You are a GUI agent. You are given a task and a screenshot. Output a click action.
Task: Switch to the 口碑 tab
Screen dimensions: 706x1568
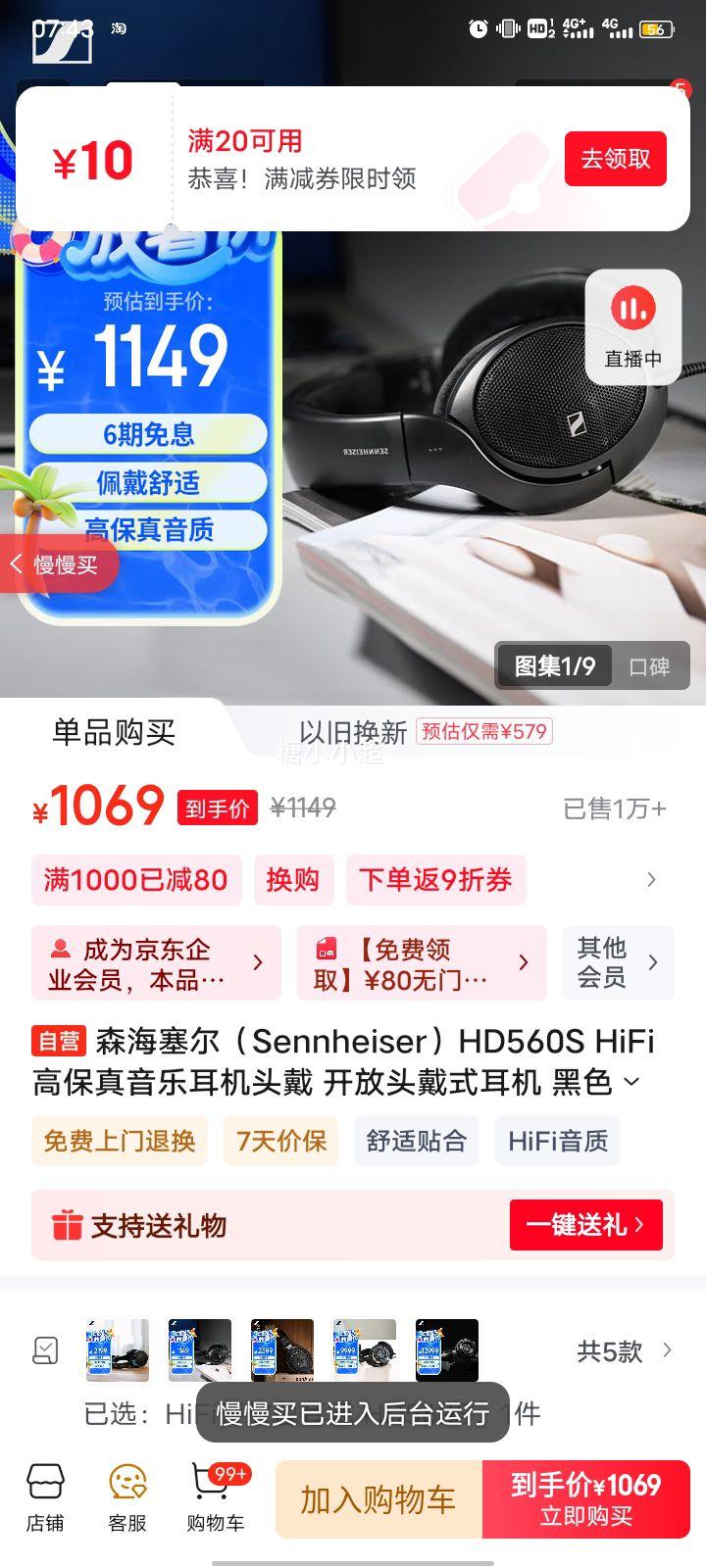649,666
